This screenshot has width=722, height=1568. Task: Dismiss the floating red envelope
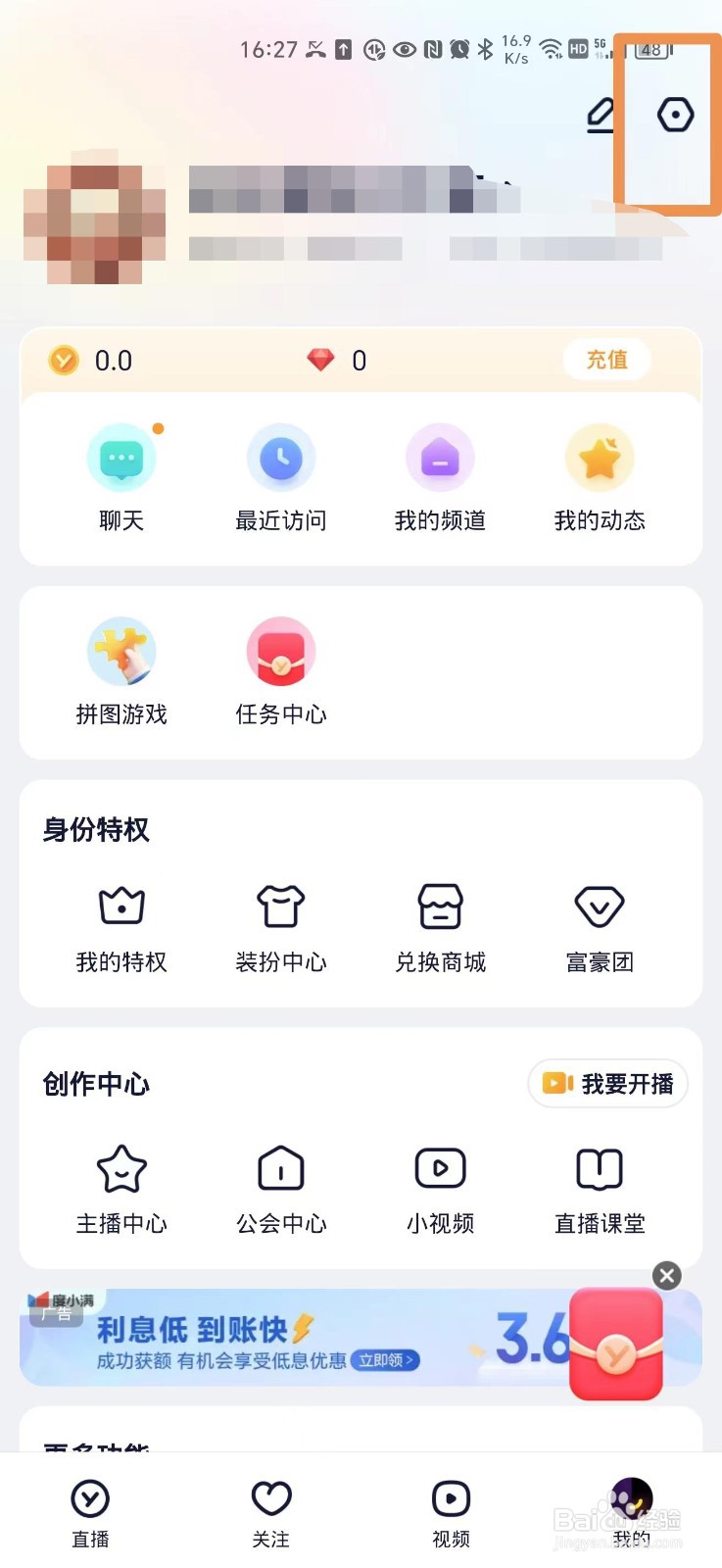click(x=667, y=1275)
